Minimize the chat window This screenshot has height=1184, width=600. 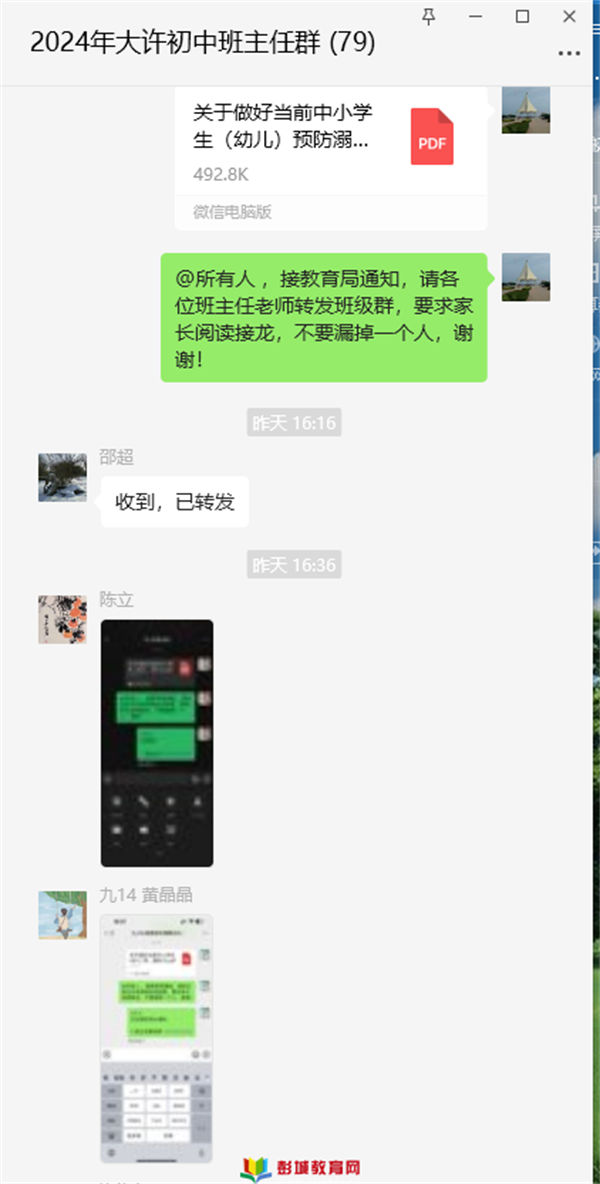click(x=475, y=17)
